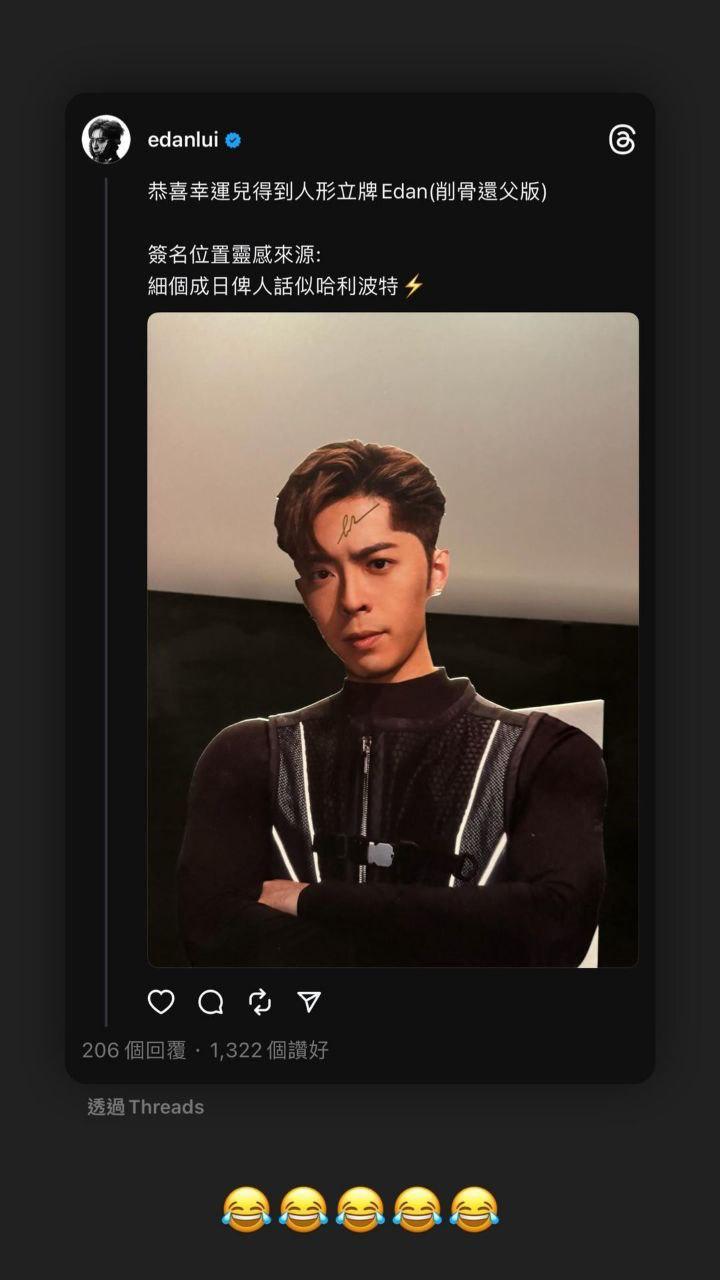Share the post via the paper plane icon
Viewport: 720px width, 1280px height.
coord(311,999)
